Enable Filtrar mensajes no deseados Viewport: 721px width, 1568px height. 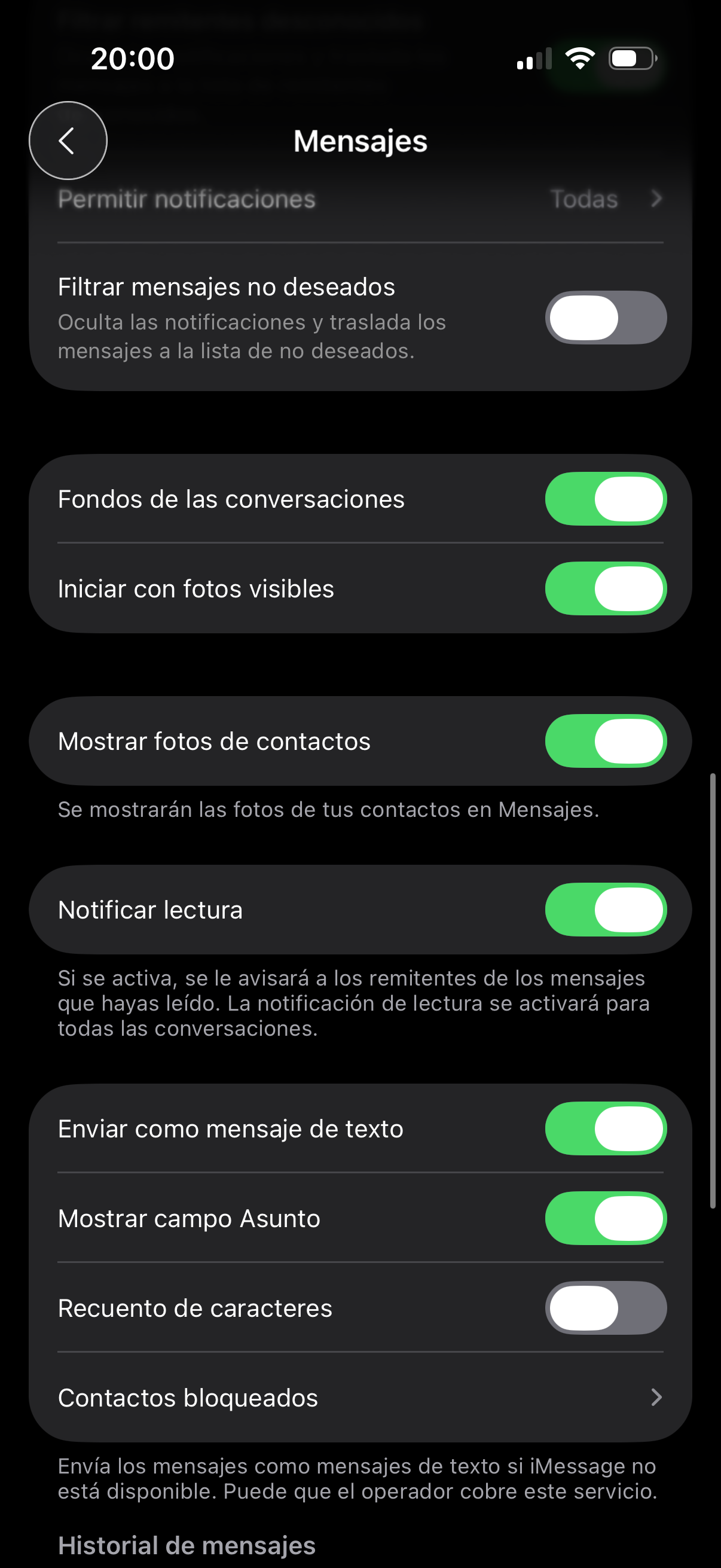[x=606, y=318]
